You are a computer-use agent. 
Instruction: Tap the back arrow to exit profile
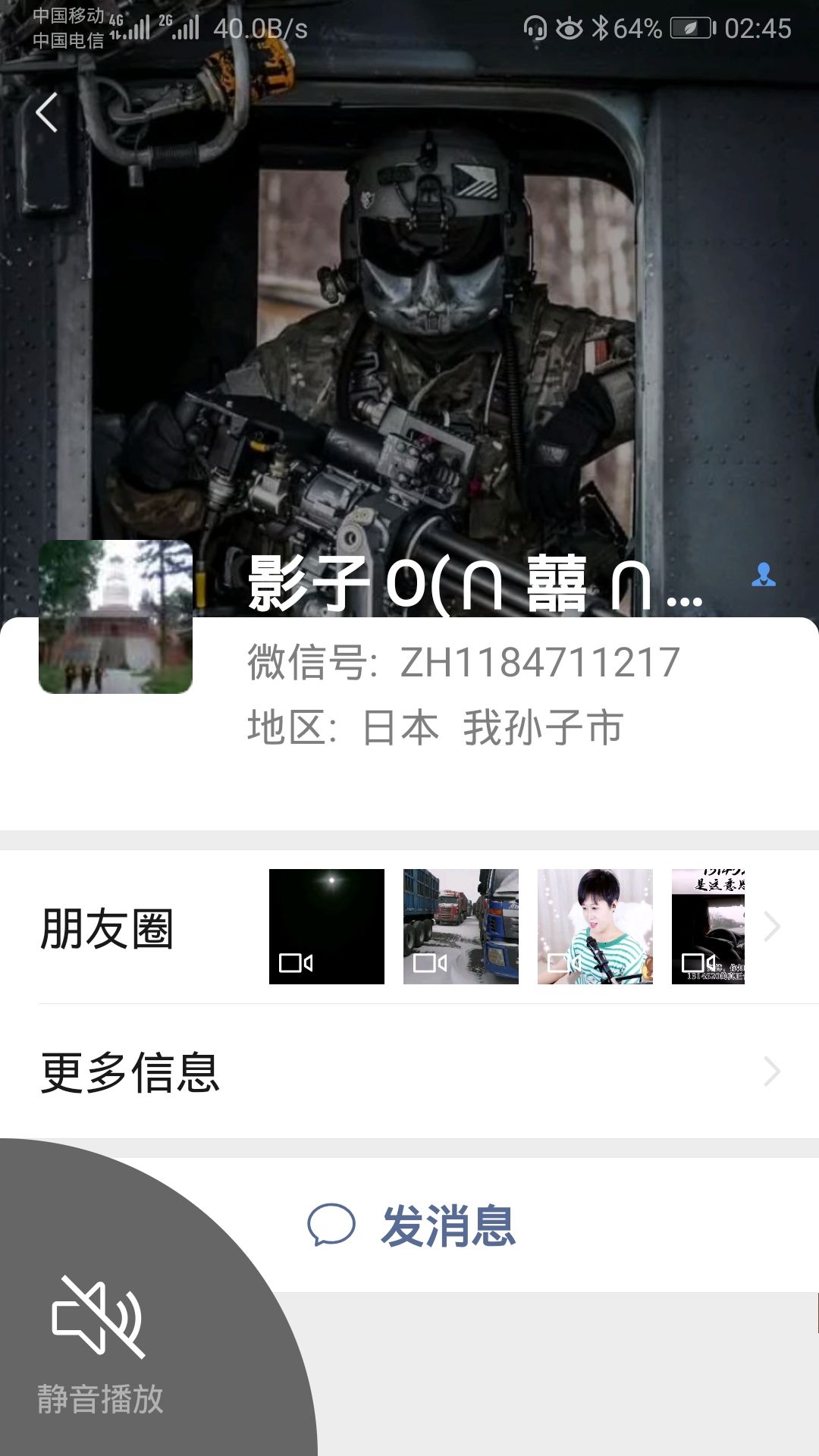pos(47,111)
